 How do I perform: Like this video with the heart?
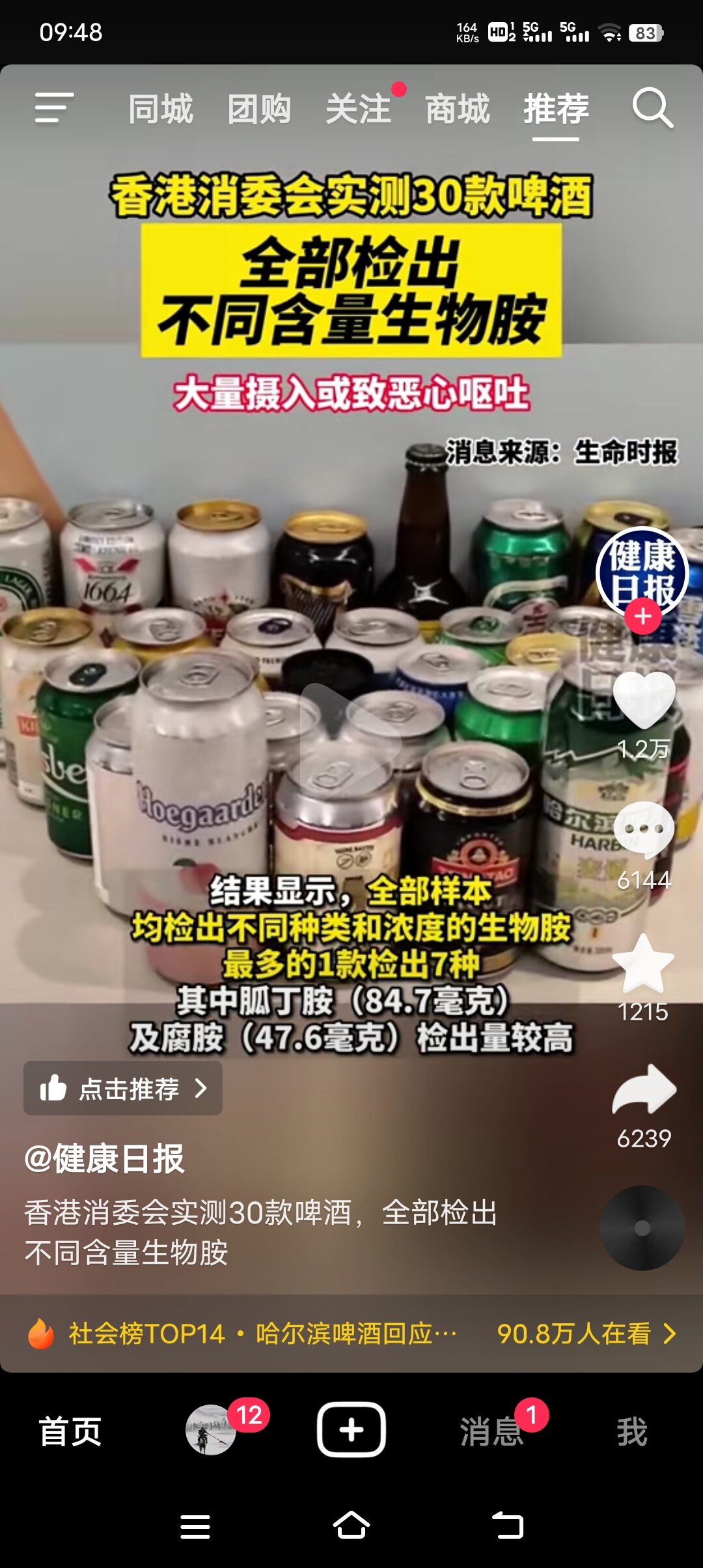643,701
